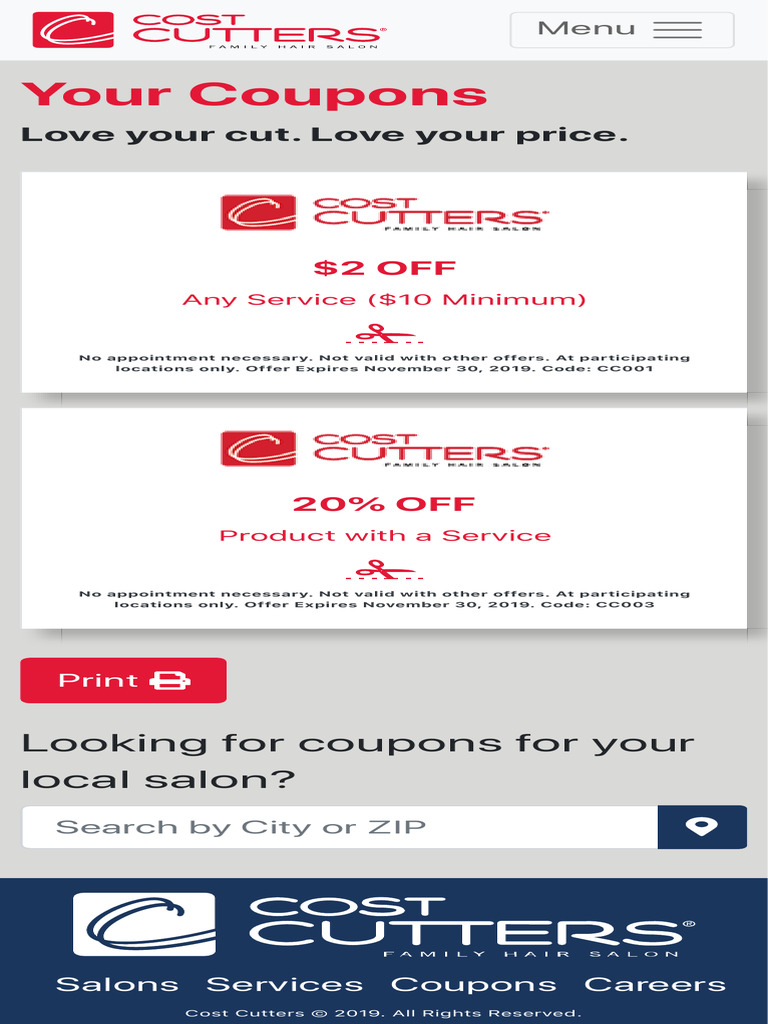Tap the Cost Cutters logo in header
Screen dimensions: 768x1024
pos(210,30)
